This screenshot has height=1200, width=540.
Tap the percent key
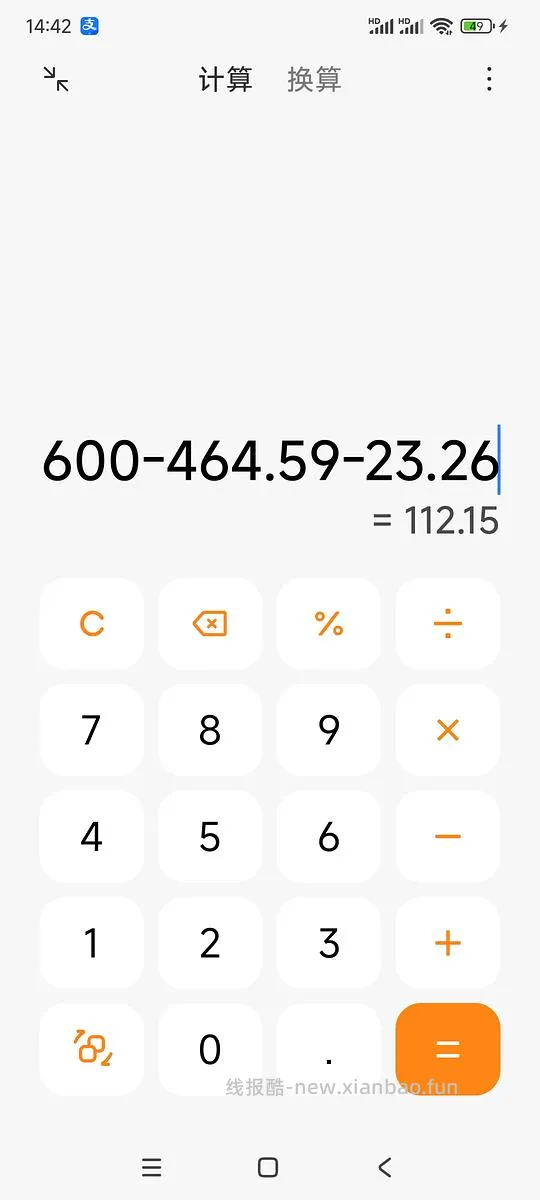tap(329, 624)
